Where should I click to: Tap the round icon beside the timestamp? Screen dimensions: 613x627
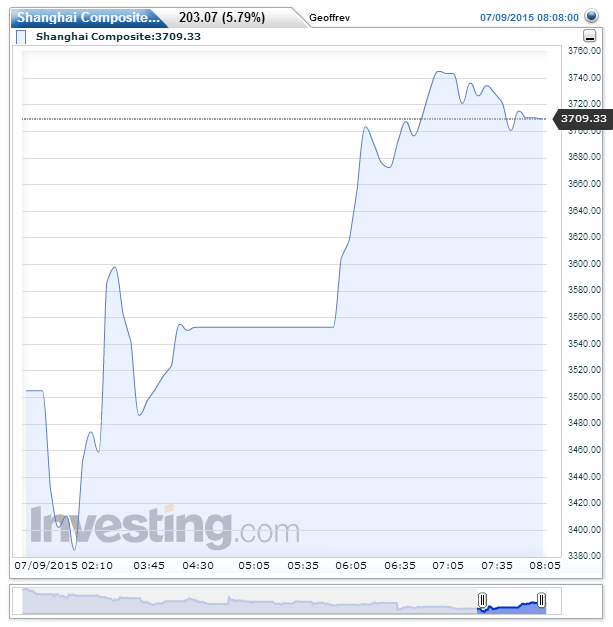(591, 16)
